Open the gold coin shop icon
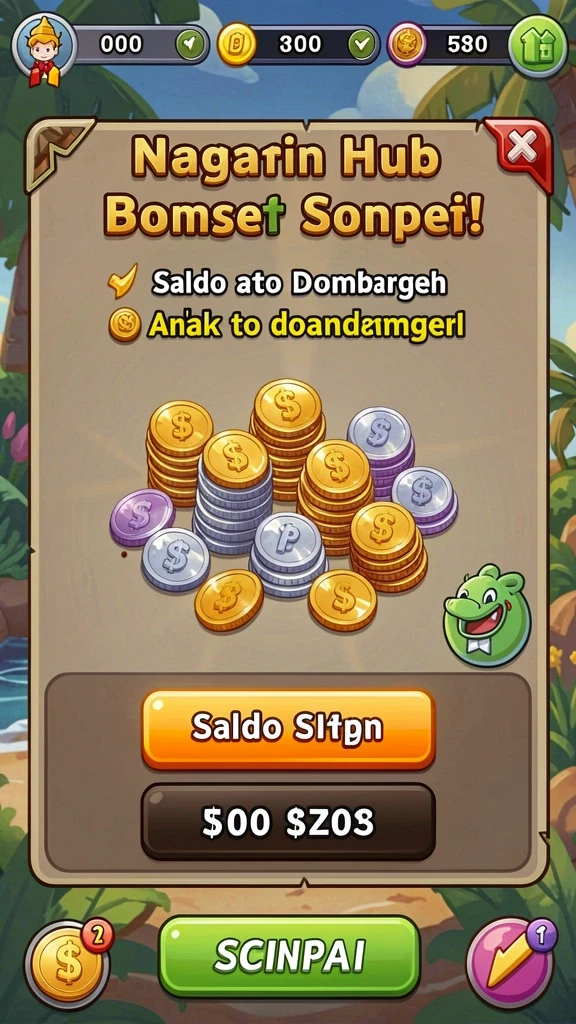Screen dimensions: 576x1024 67,964
